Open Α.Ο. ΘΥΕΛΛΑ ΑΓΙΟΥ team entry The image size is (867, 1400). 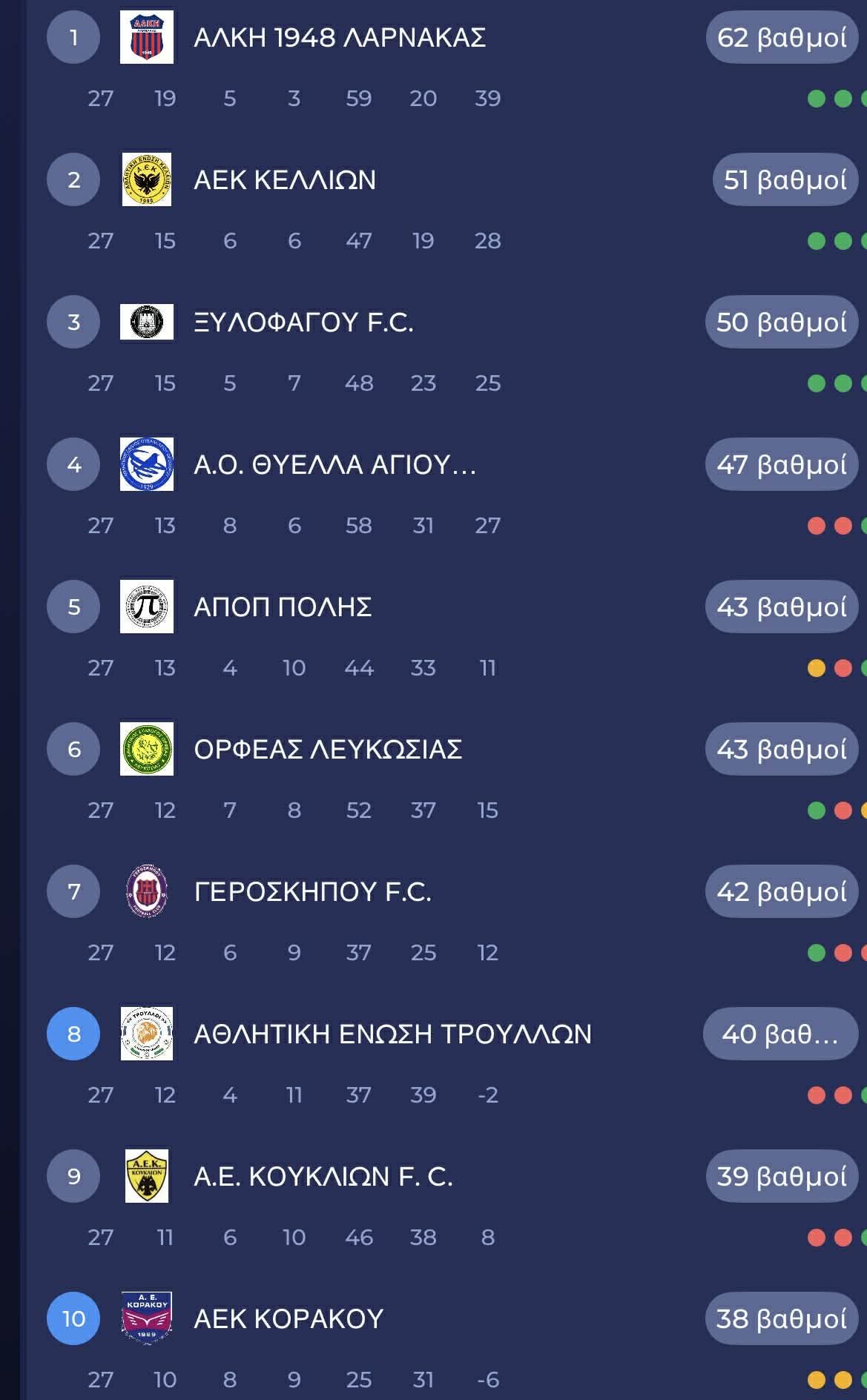pos(447,494)
